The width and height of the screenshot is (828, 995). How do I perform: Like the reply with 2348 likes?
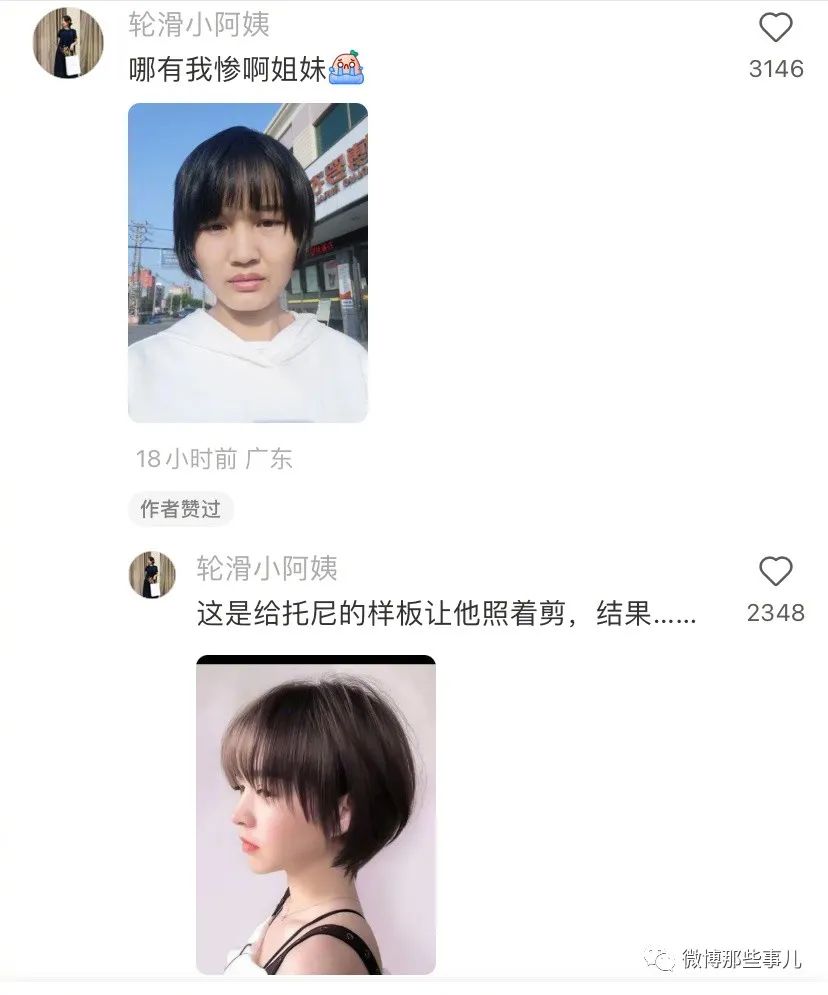coord(775,572)
